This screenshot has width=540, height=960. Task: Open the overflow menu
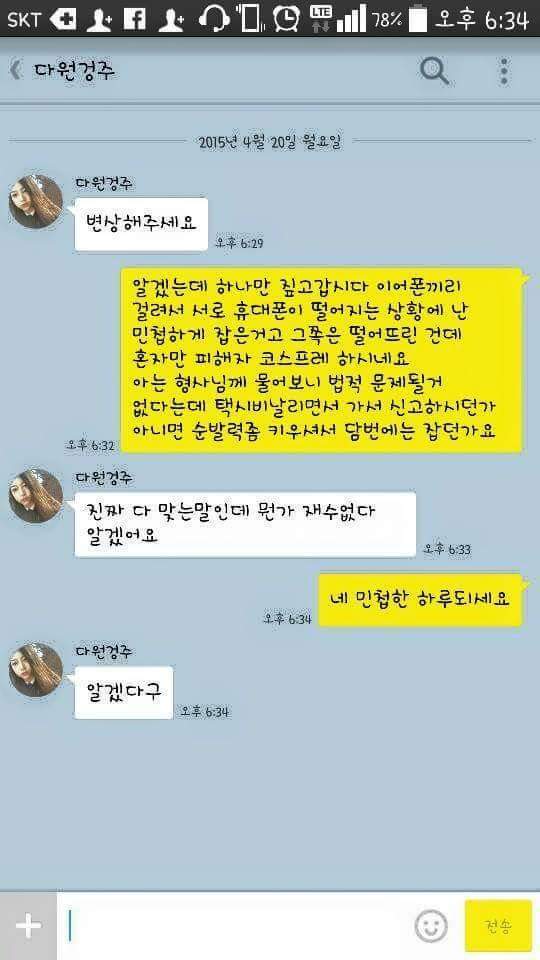(x=504, y=72)
